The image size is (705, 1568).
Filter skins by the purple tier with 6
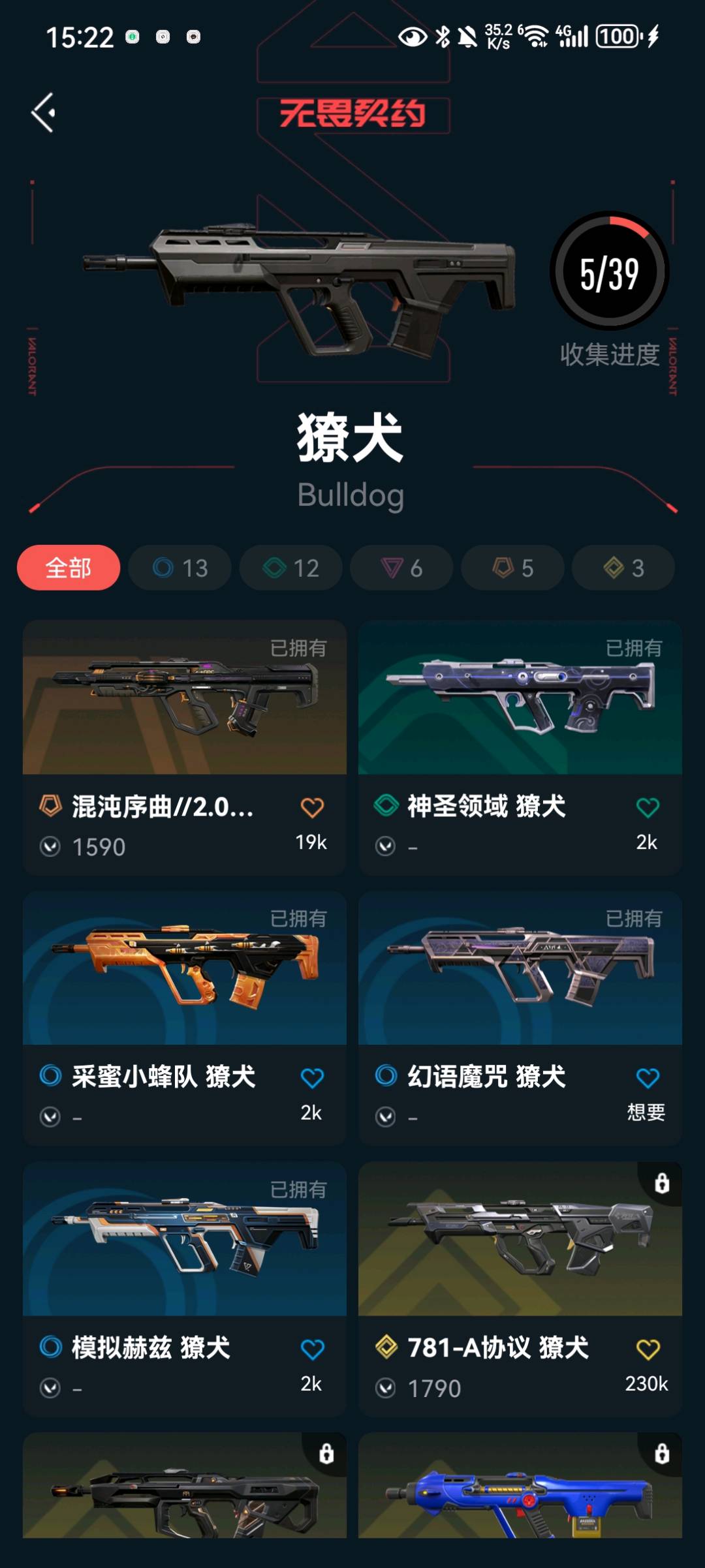click(401, 568)
